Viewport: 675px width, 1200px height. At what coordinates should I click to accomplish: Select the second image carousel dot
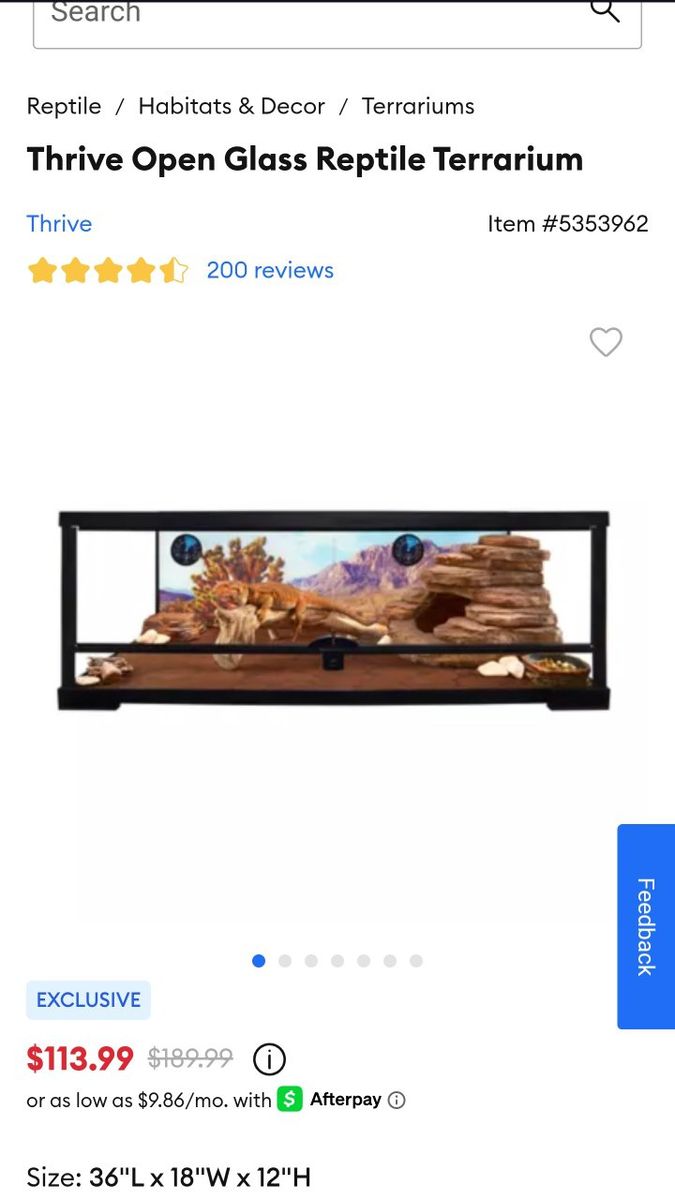pyautogui.click(x=285, y=961)
